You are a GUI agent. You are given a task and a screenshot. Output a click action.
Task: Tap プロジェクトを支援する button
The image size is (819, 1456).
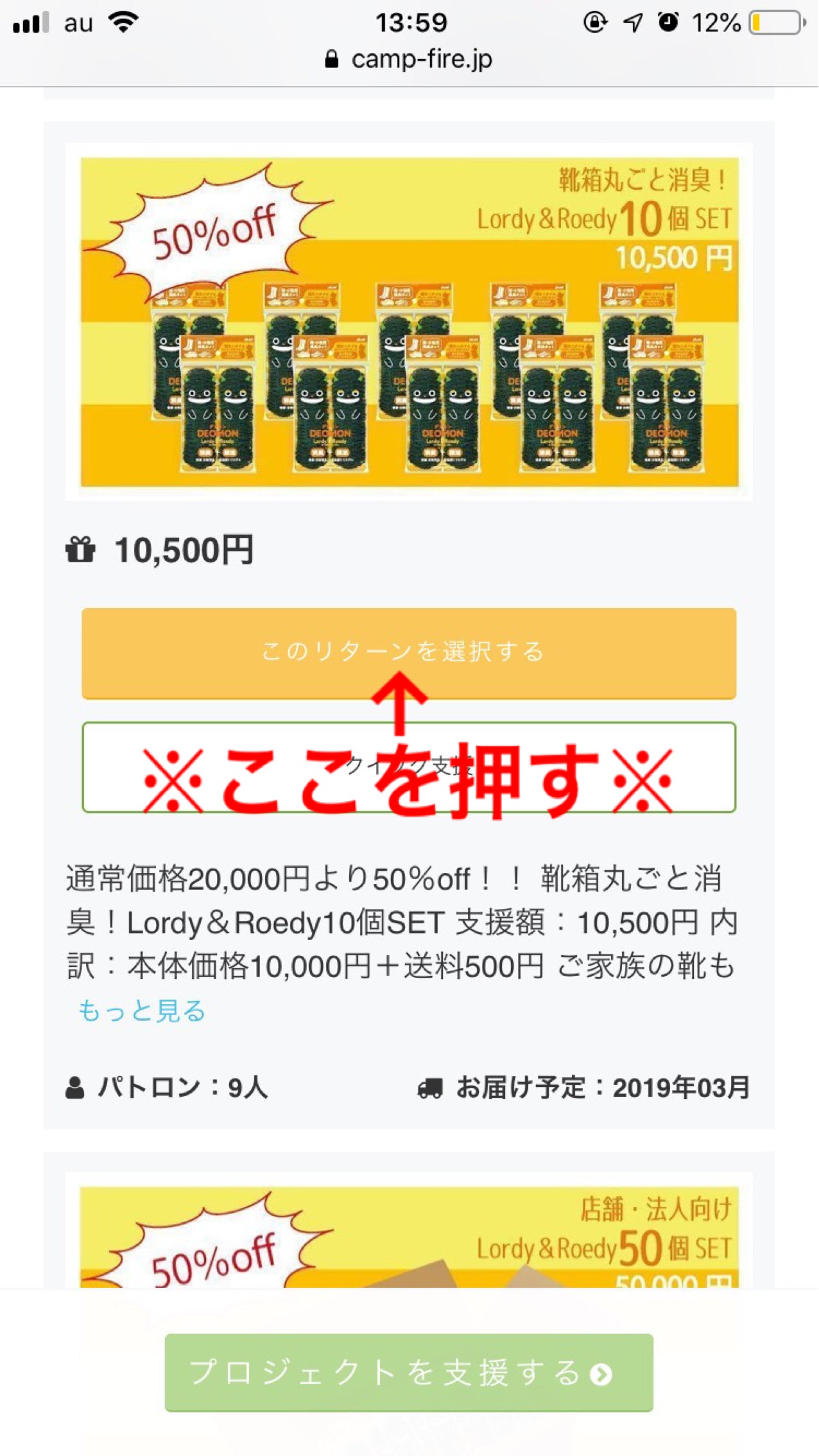click(408, 1373)
